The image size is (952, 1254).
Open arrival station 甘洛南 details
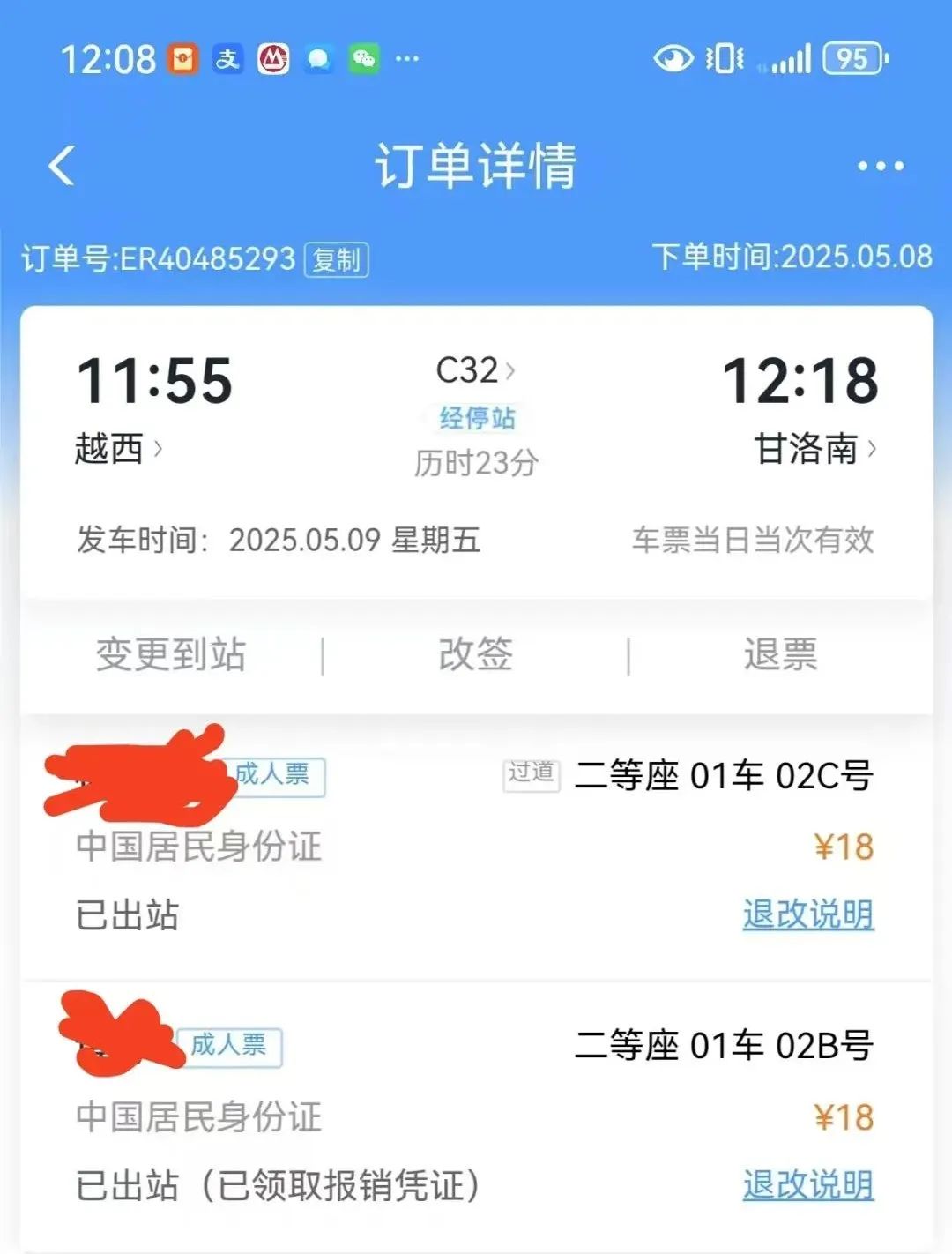click(814, 449)
